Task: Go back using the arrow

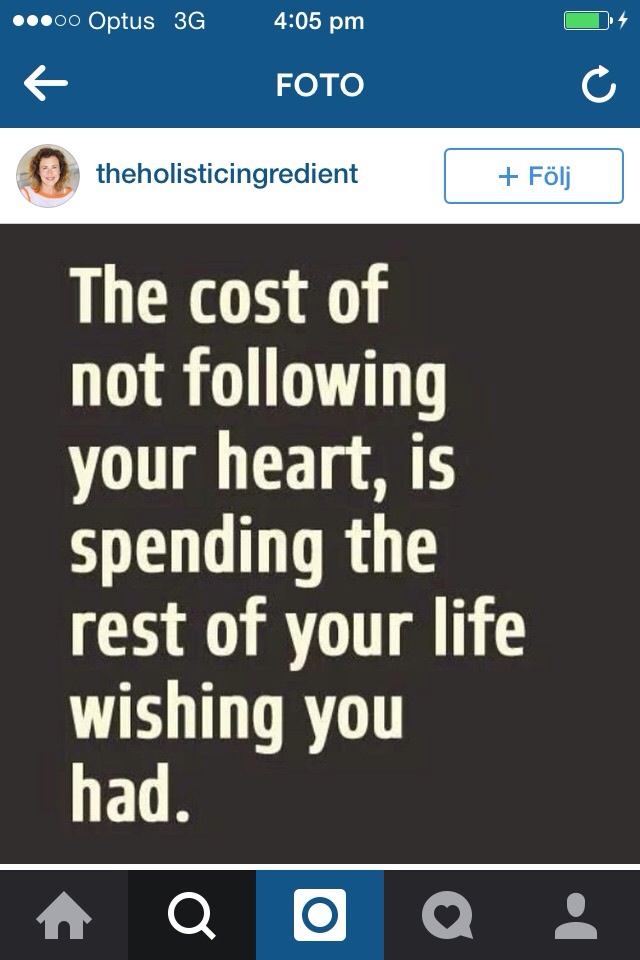Action: click(45, 85)
